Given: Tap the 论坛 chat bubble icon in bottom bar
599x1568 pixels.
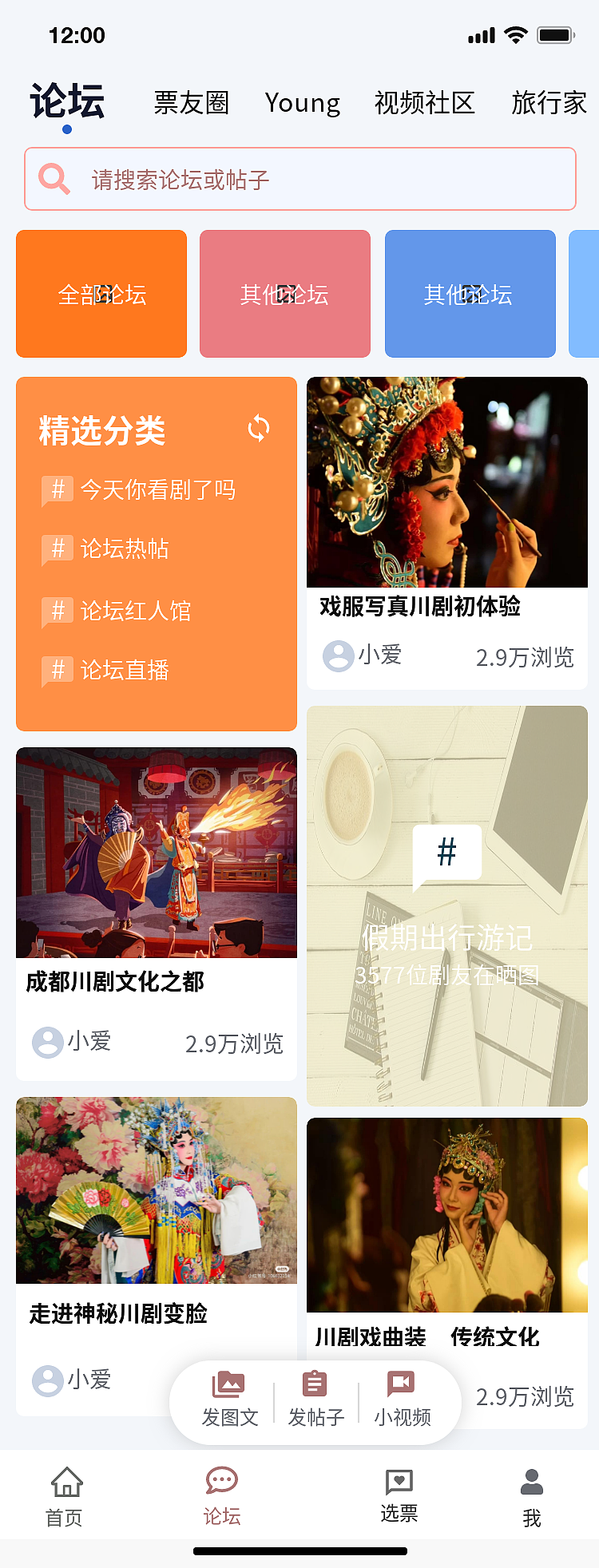Looking at the screenshot, I should tap(222, 1479).
